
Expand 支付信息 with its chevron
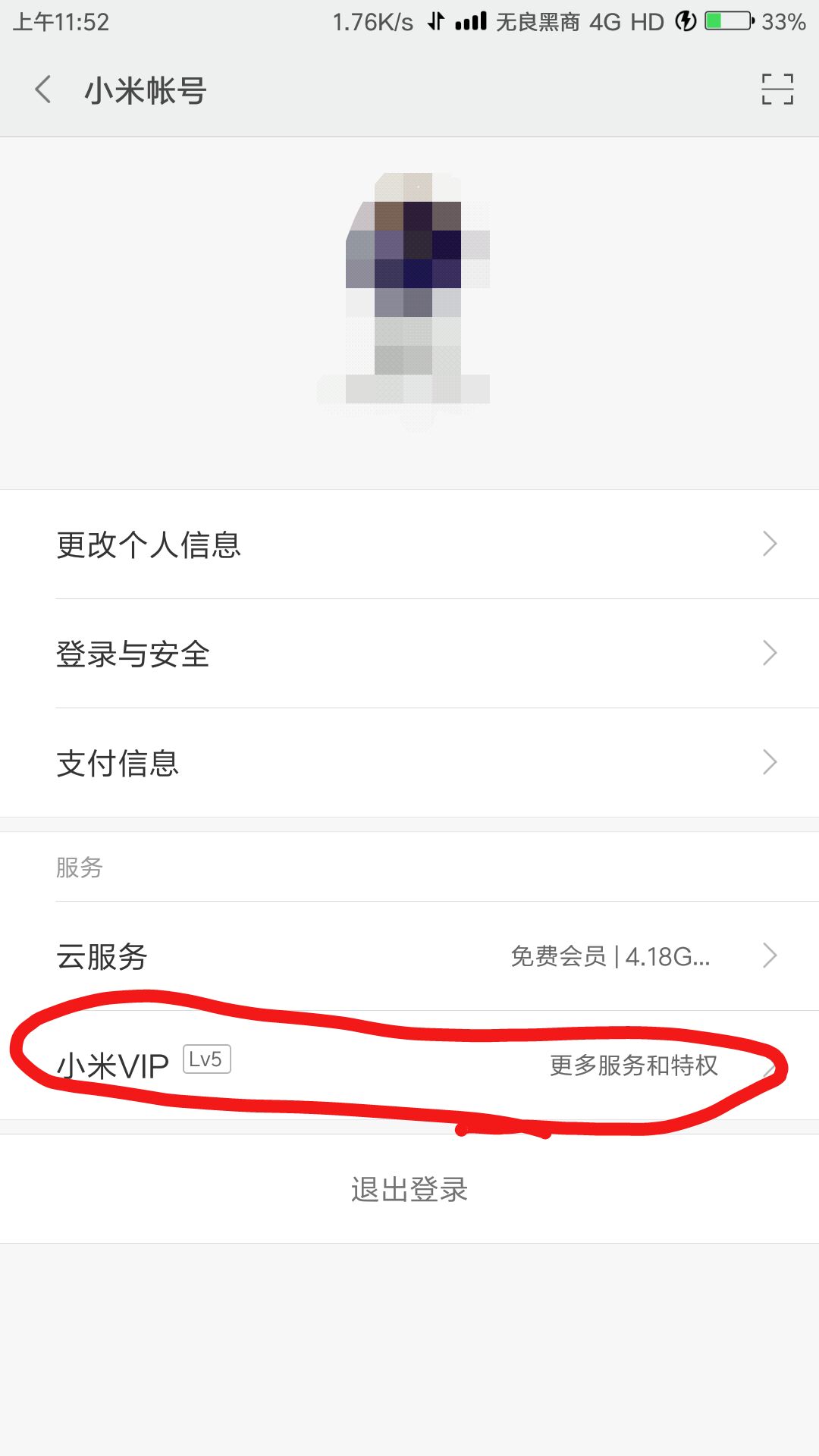coord(770,763)
